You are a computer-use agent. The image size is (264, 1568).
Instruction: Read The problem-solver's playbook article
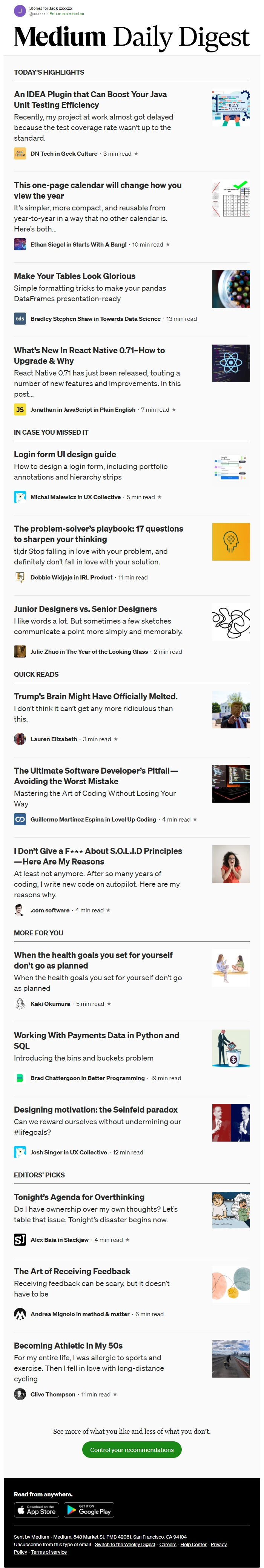click(98, 533)
